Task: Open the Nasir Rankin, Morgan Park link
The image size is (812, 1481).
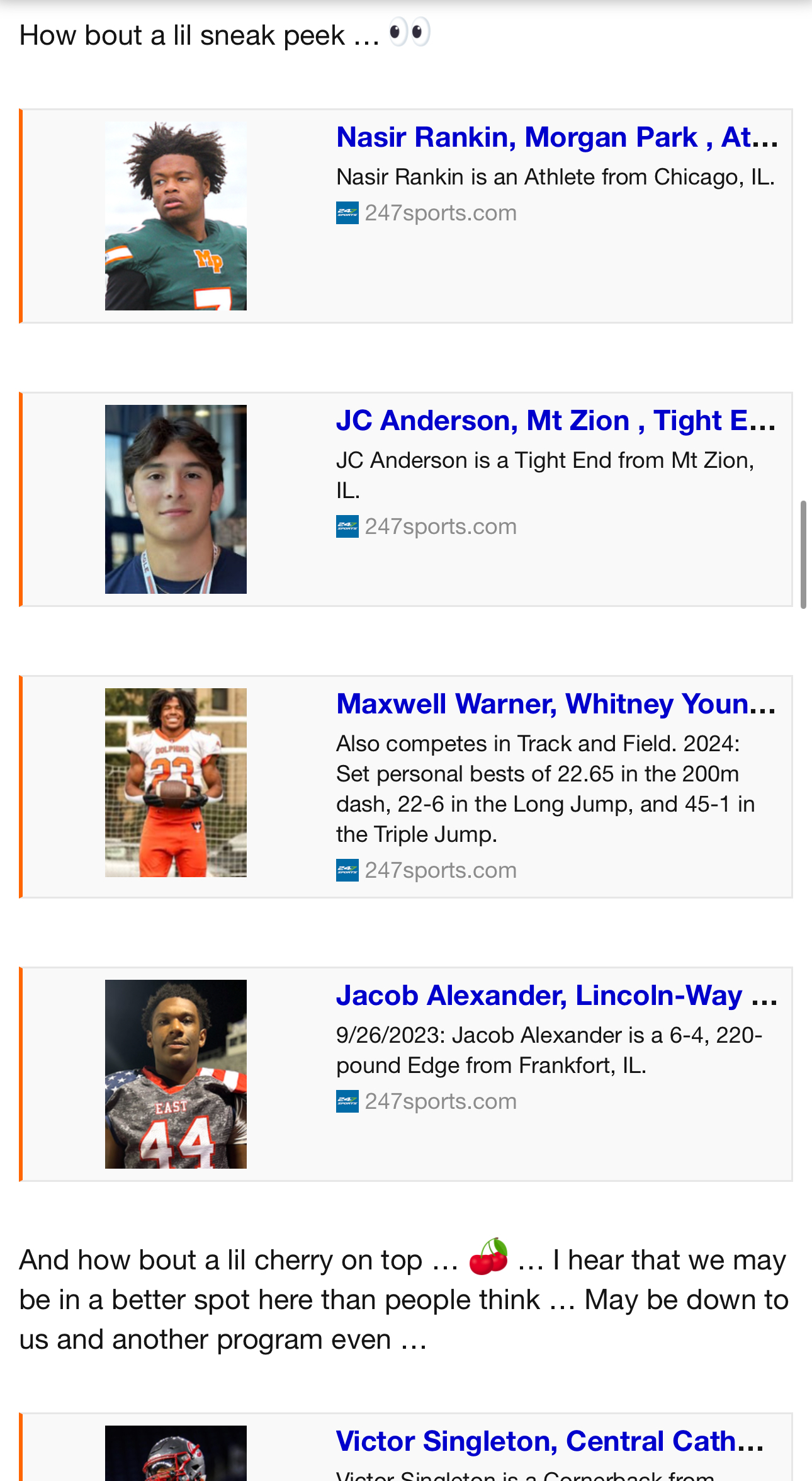Action: tap(556, 137)
